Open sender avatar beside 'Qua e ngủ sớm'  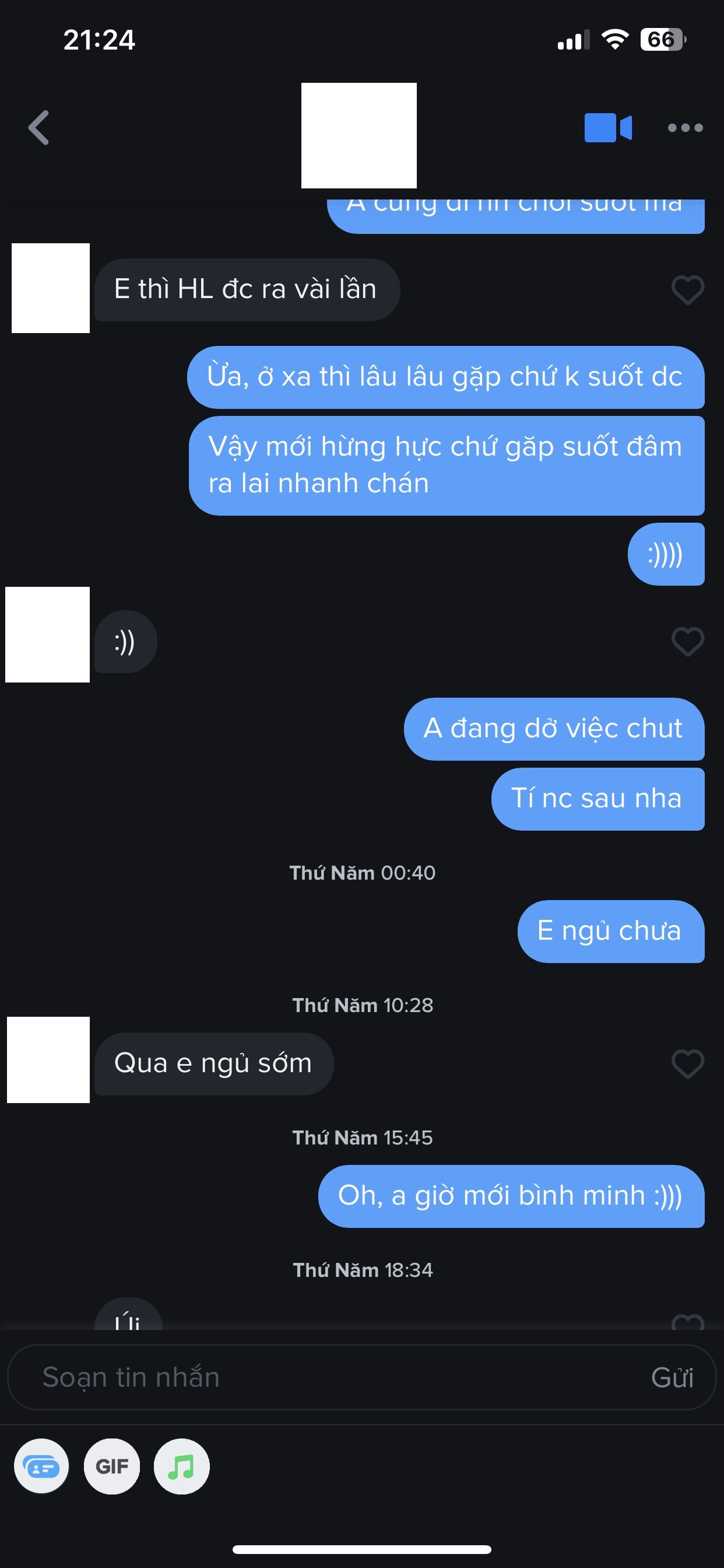coord(48,1060)
